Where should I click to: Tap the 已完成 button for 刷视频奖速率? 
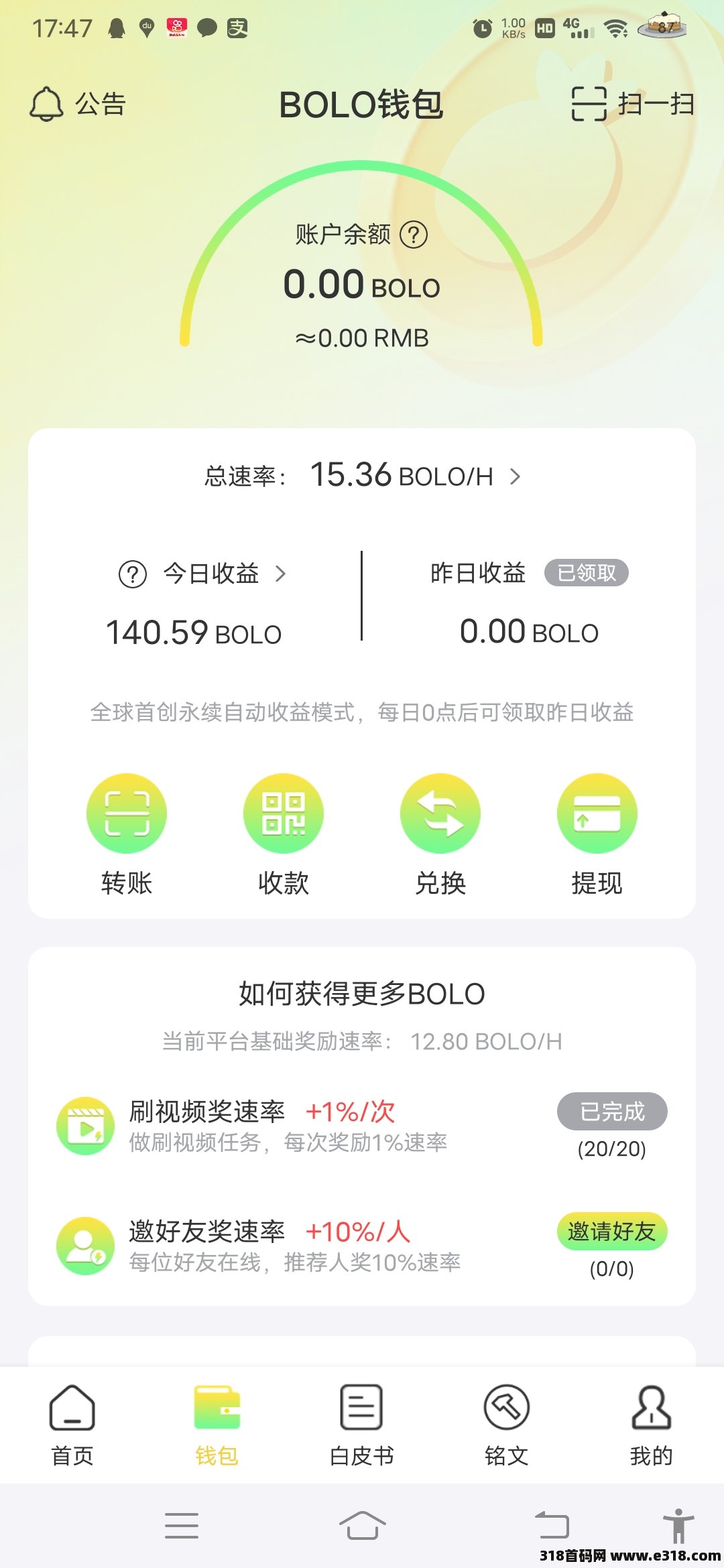click(x=611, y=1112)
